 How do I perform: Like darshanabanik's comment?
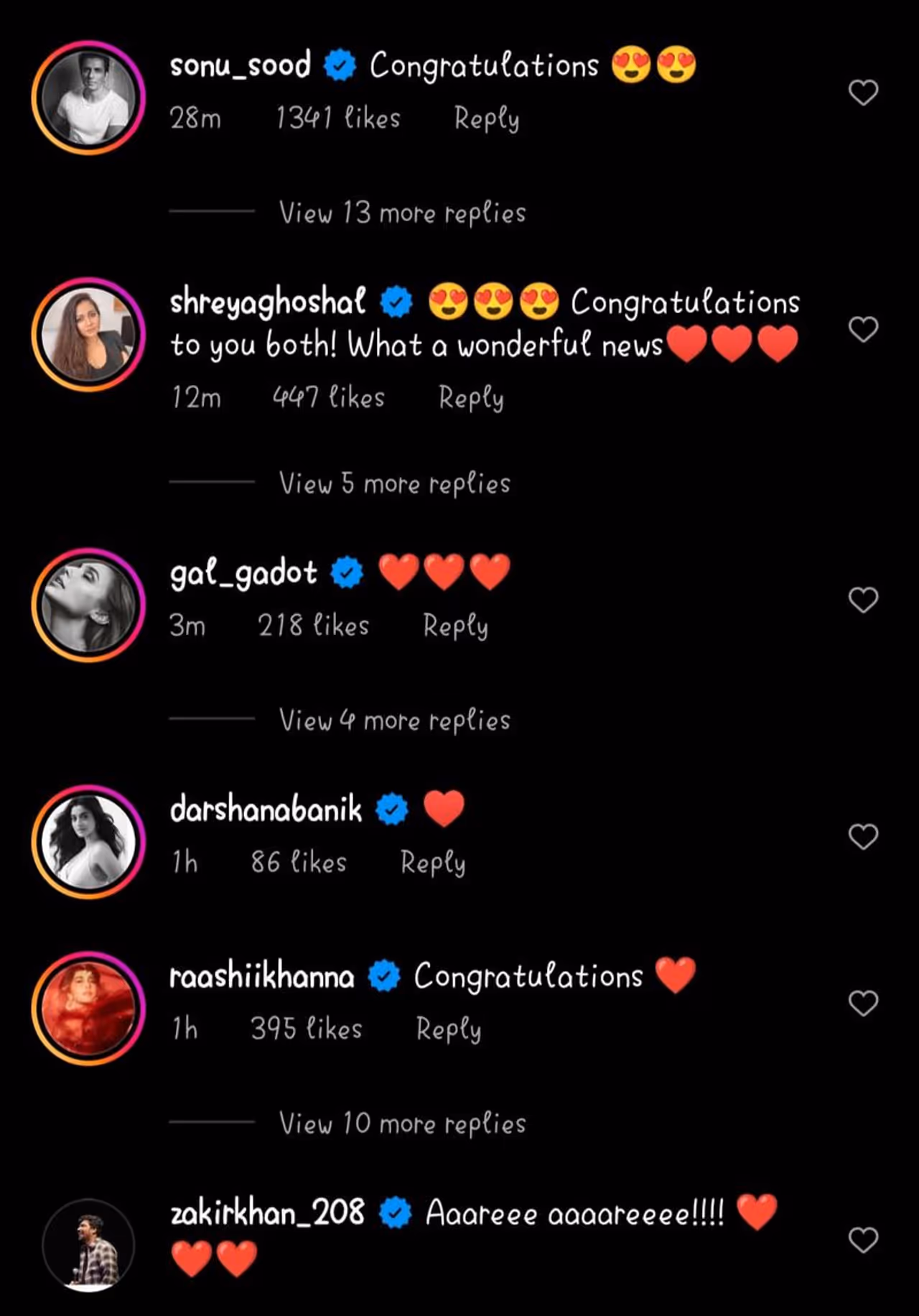(863, 836)
